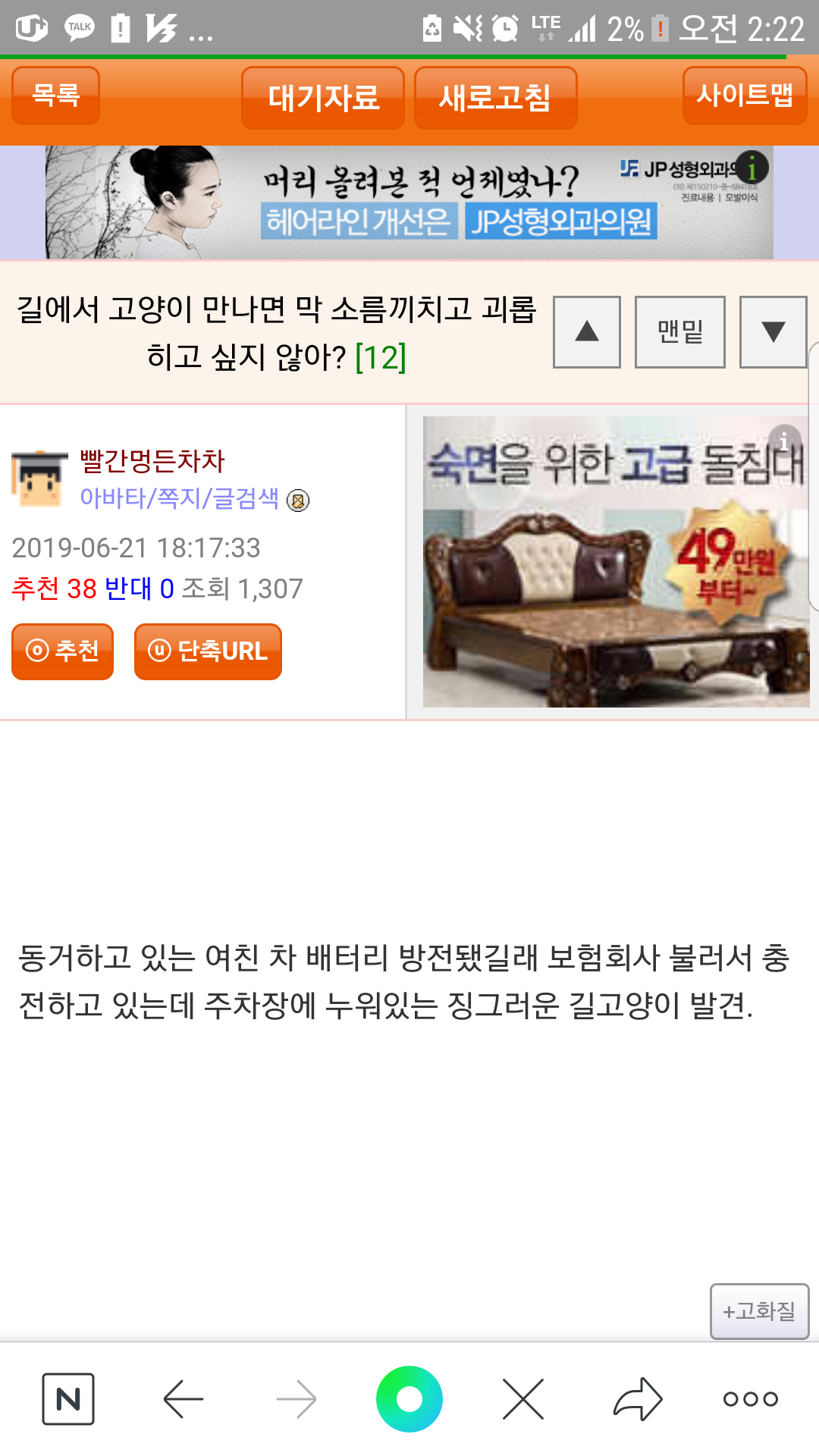Open the browser's more options menu
Screen dimensions: 819x1456
tap(750, 1399)
